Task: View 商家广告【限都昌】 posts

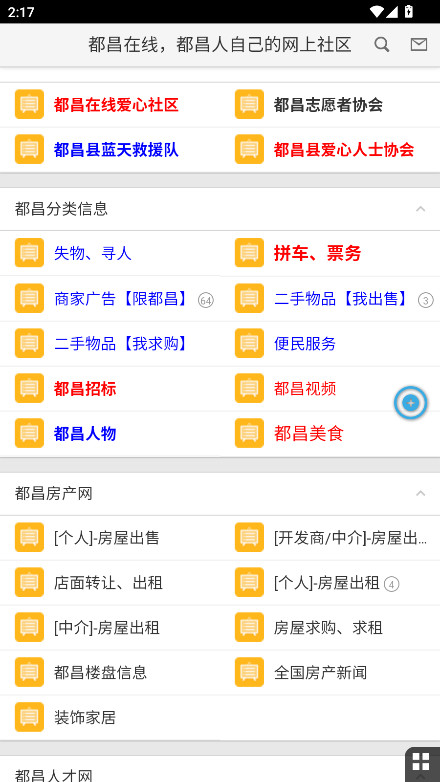Action: [120, 299]
